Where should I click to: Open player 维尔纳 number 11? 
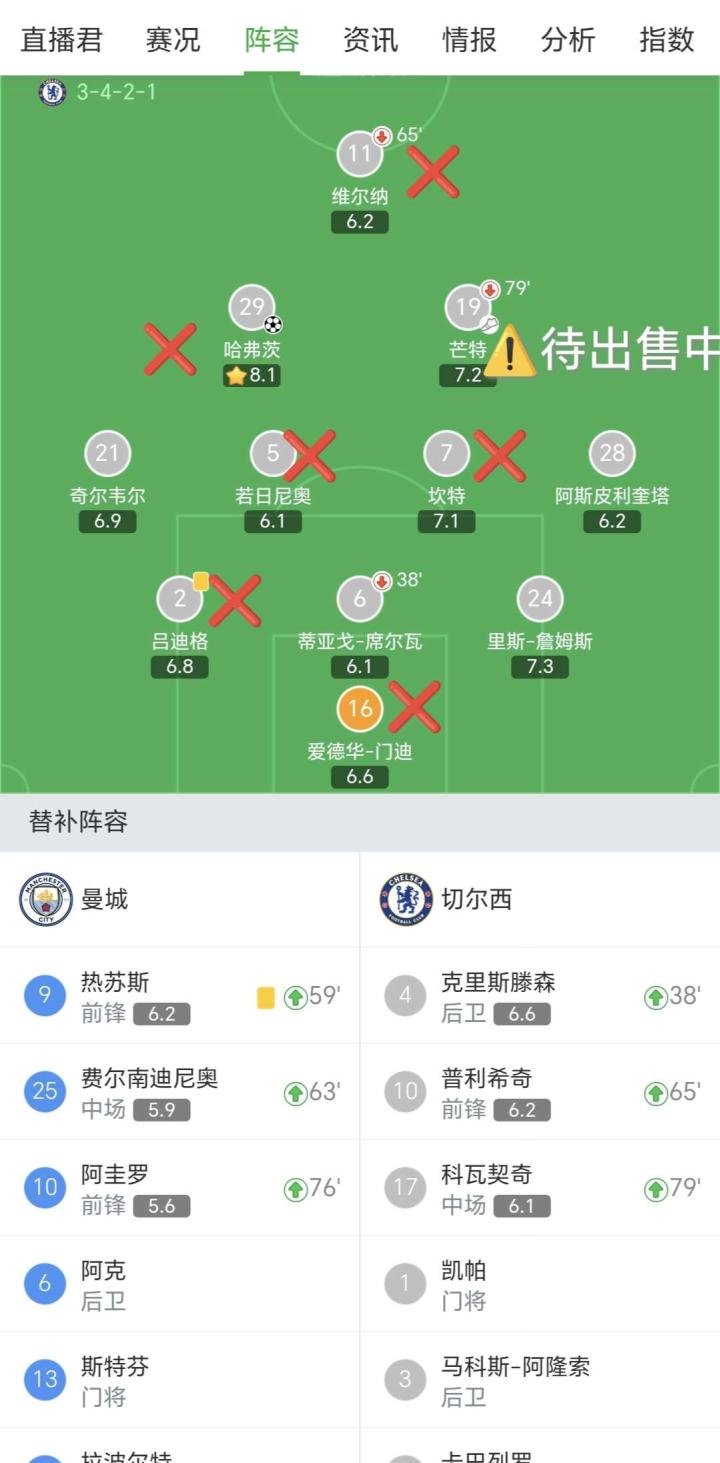360,154
